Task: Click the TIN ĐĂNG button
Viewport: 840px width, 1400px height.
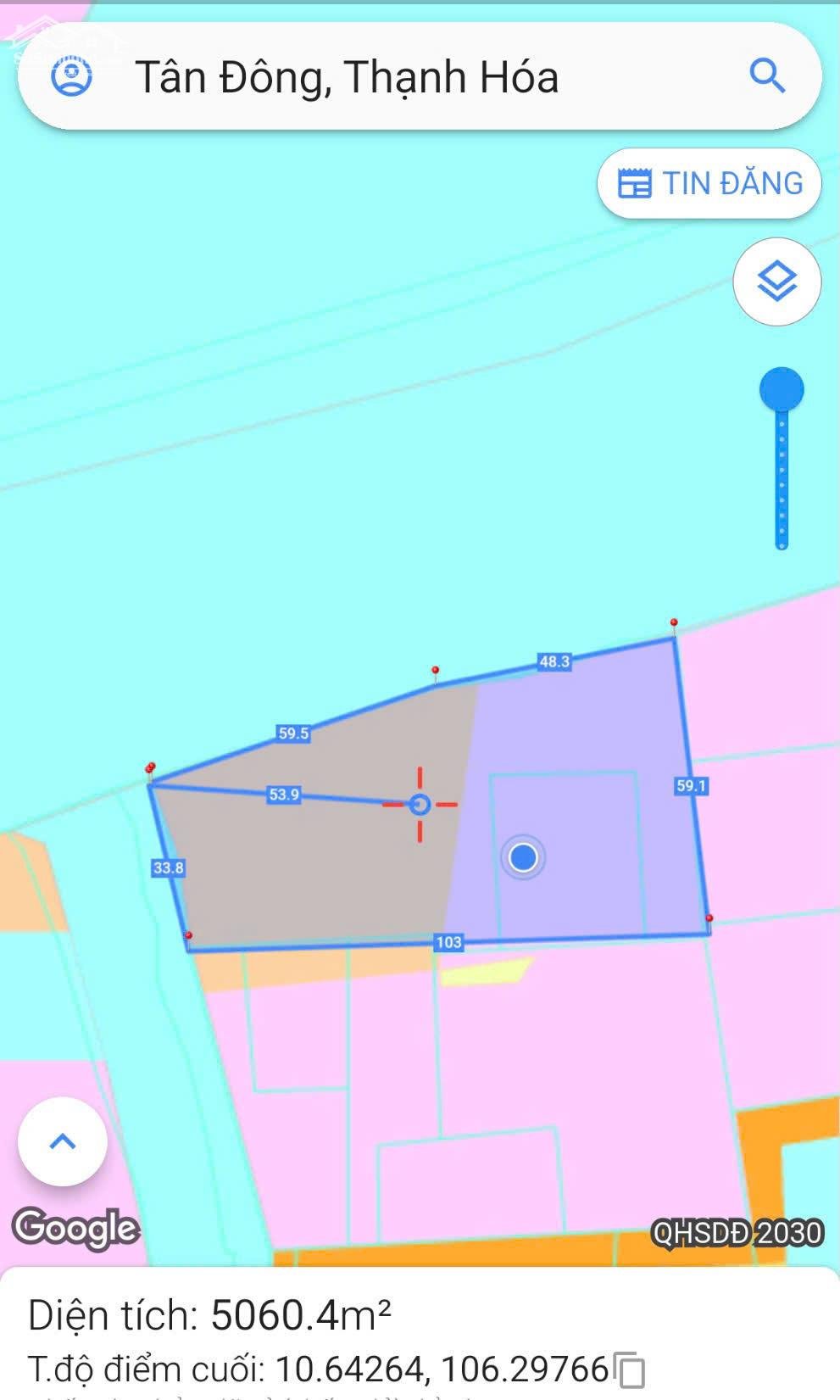Action: 710,181
